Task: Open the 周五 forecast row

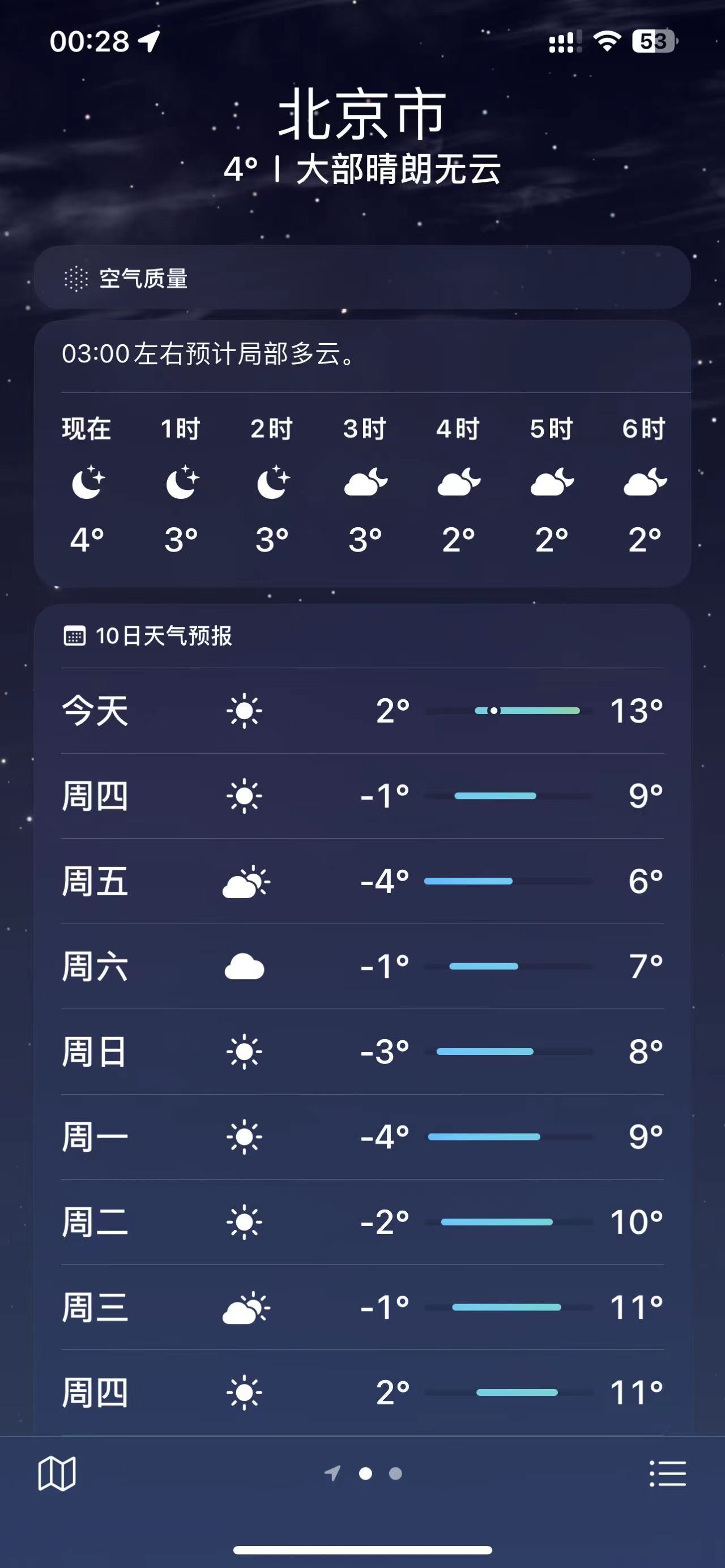Action: (x=362, y=881)
